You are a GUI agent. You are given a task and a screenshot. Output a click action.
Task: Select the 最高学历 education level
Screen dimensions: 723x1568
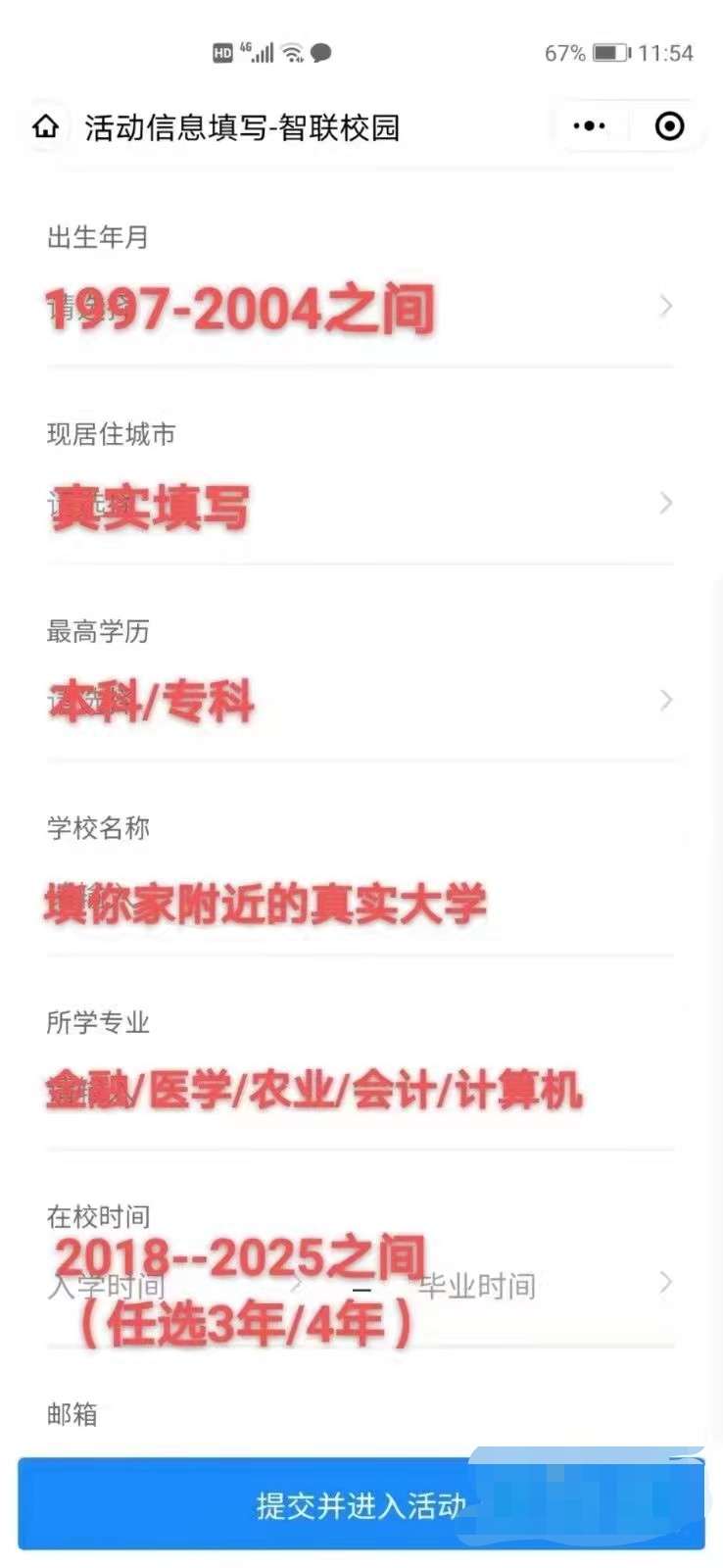pos(360,700)
